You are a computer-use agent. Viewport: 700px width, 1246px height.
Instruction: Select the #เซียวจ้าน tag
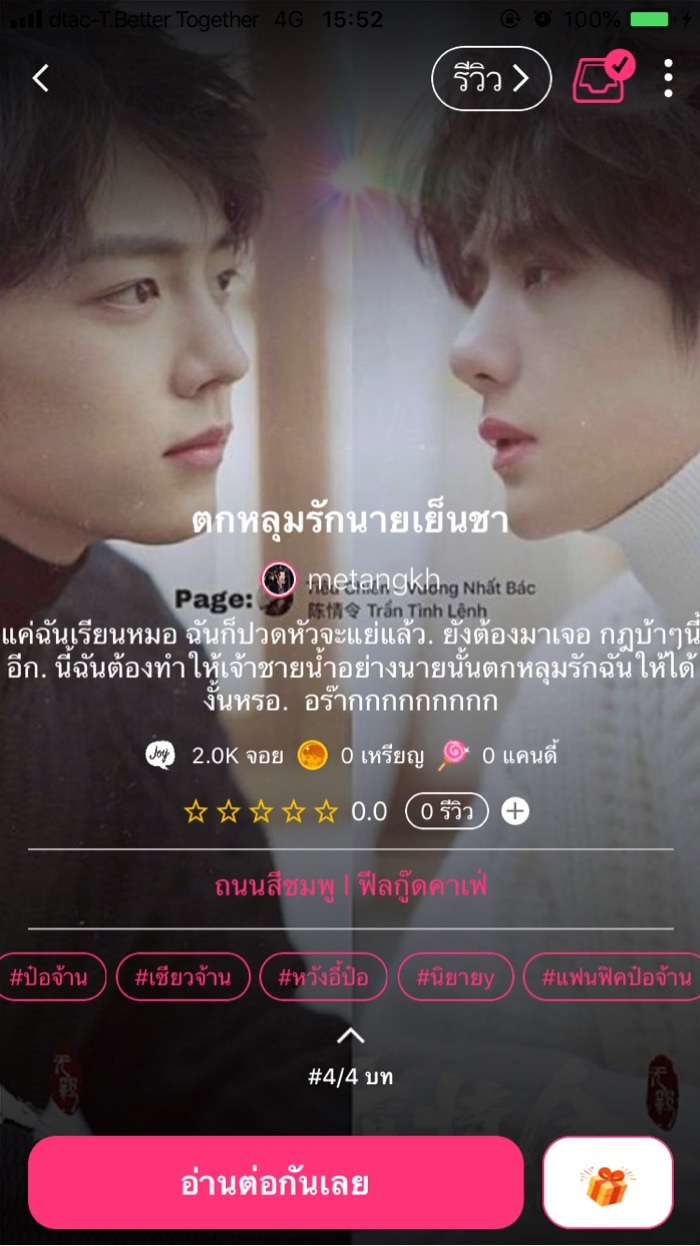(182, 977)
